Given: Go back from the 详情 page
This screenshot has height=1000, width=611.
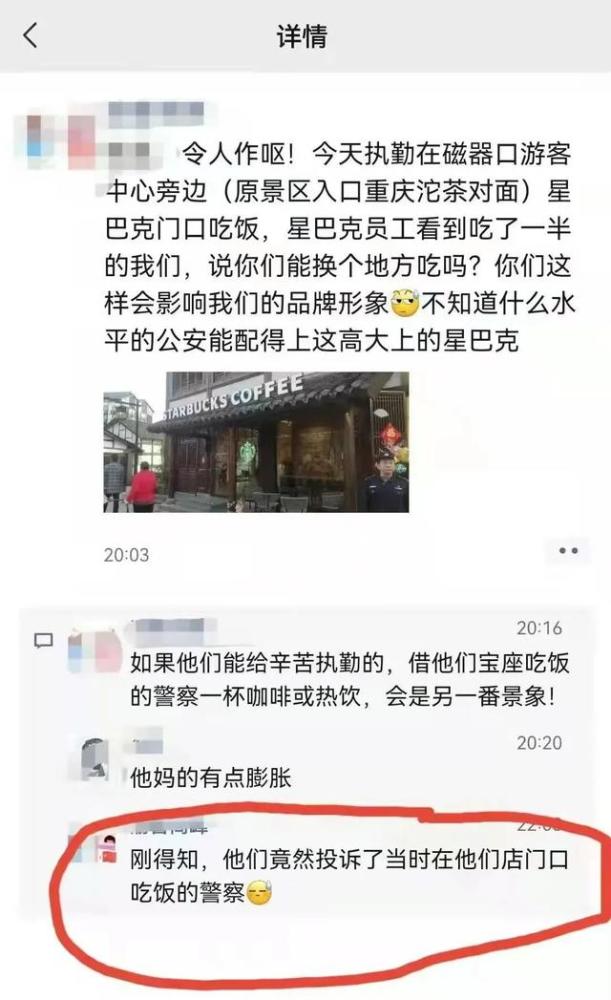Looking at the screenshot, I should pos(30,35).
